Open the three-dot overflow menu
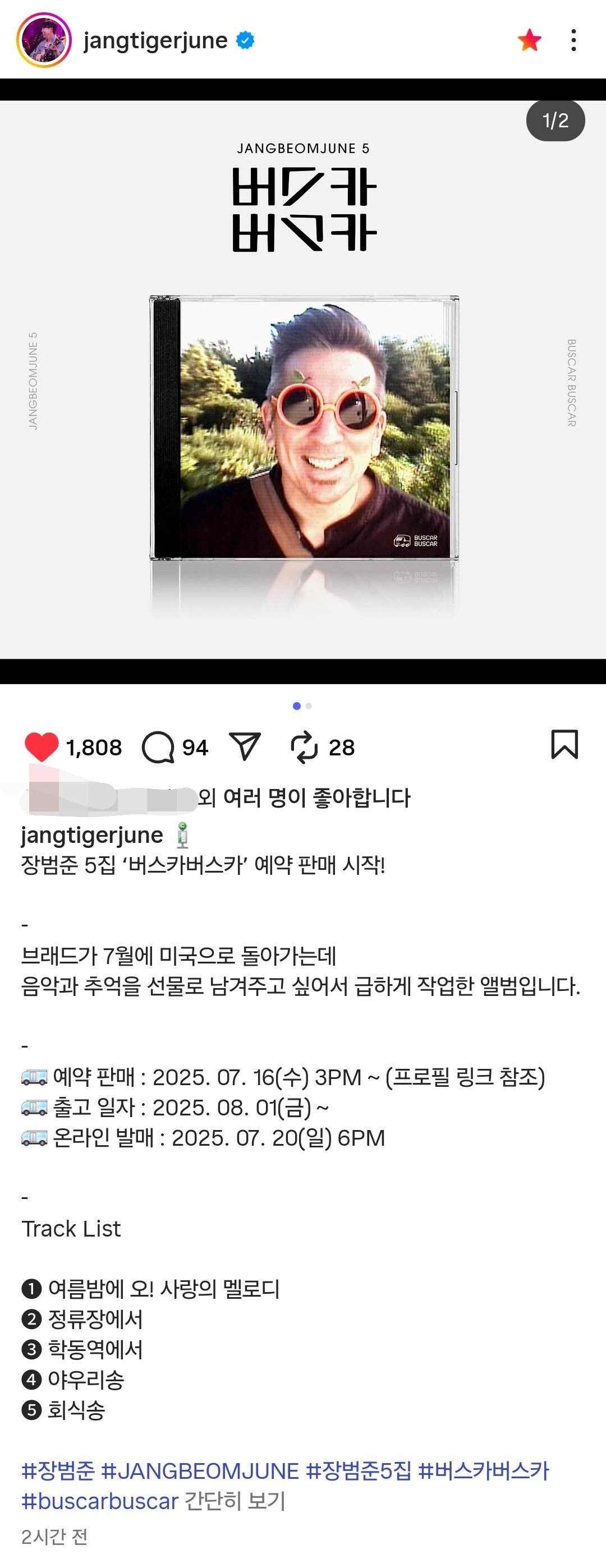The image size is (606, 1568). (573, 40)
